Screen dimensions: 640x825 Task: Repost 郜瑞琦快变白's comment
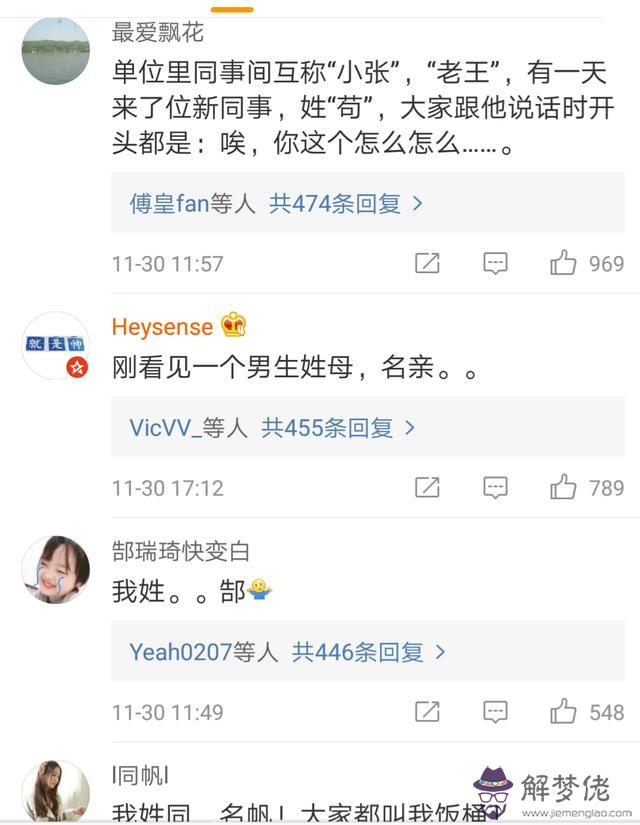click(427, 712)
